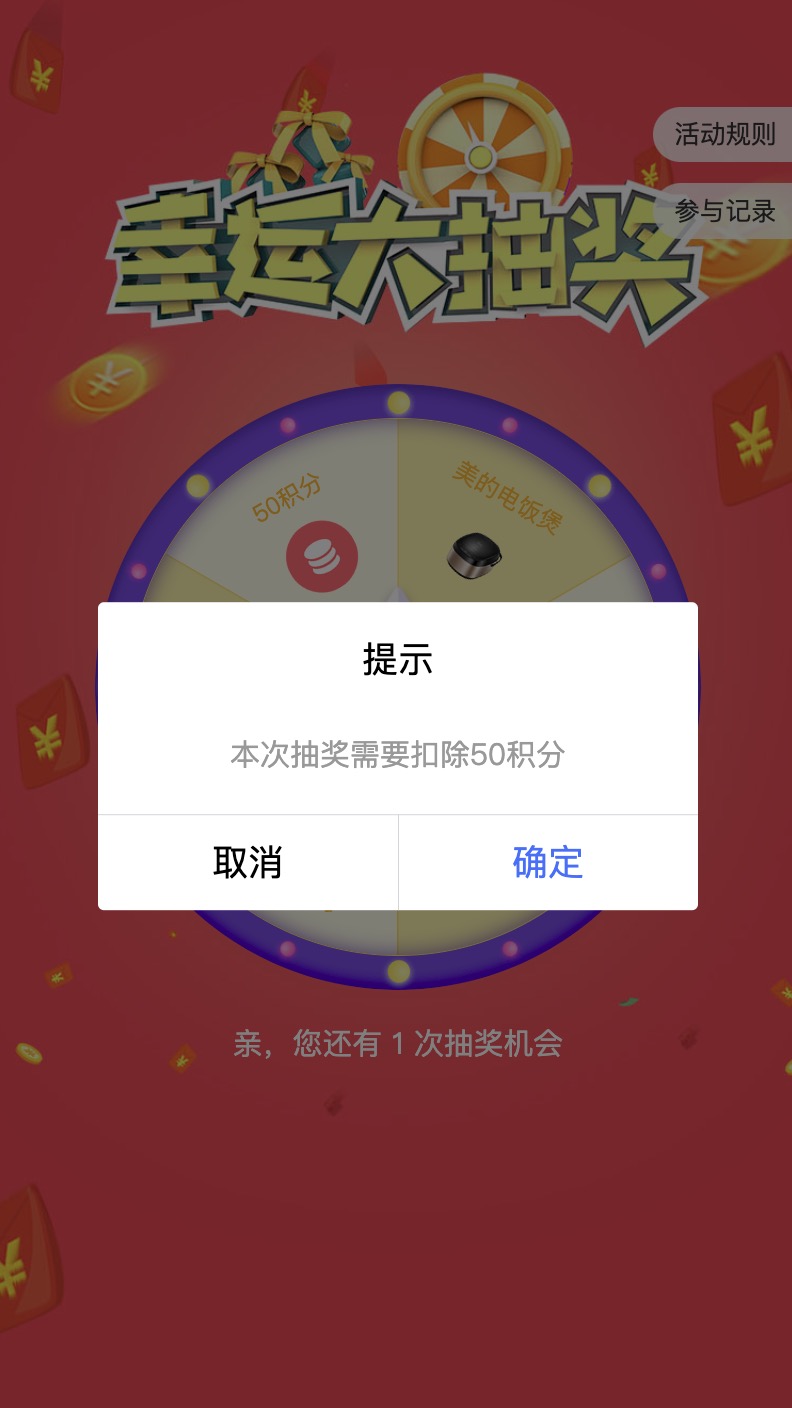View the 参与记录 participation records
Screen dimensions: 792x1408
(725, 211)
